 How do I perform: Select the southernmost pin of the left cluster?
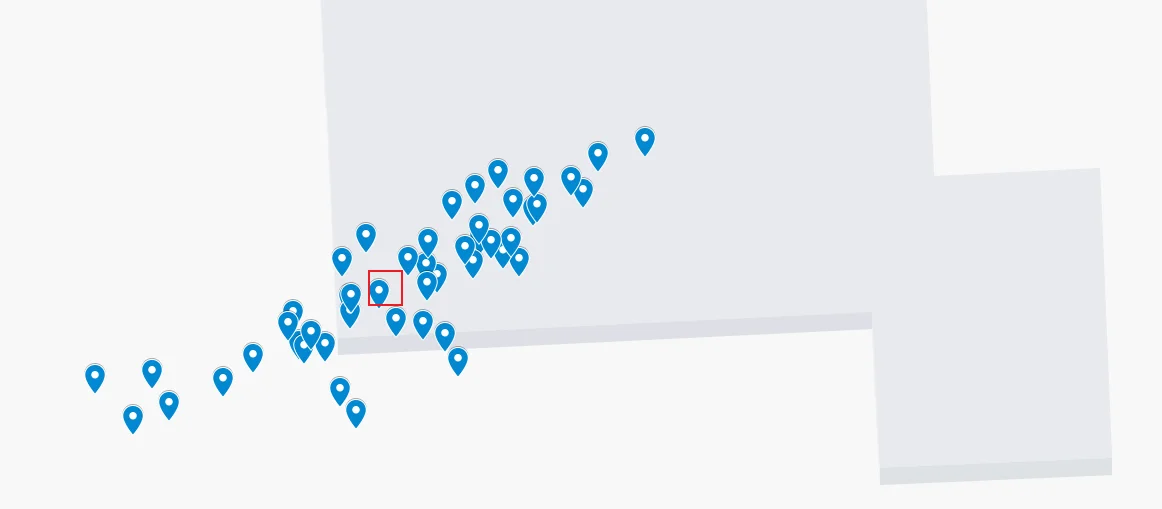pyautogui.click(x=133, y=419)
